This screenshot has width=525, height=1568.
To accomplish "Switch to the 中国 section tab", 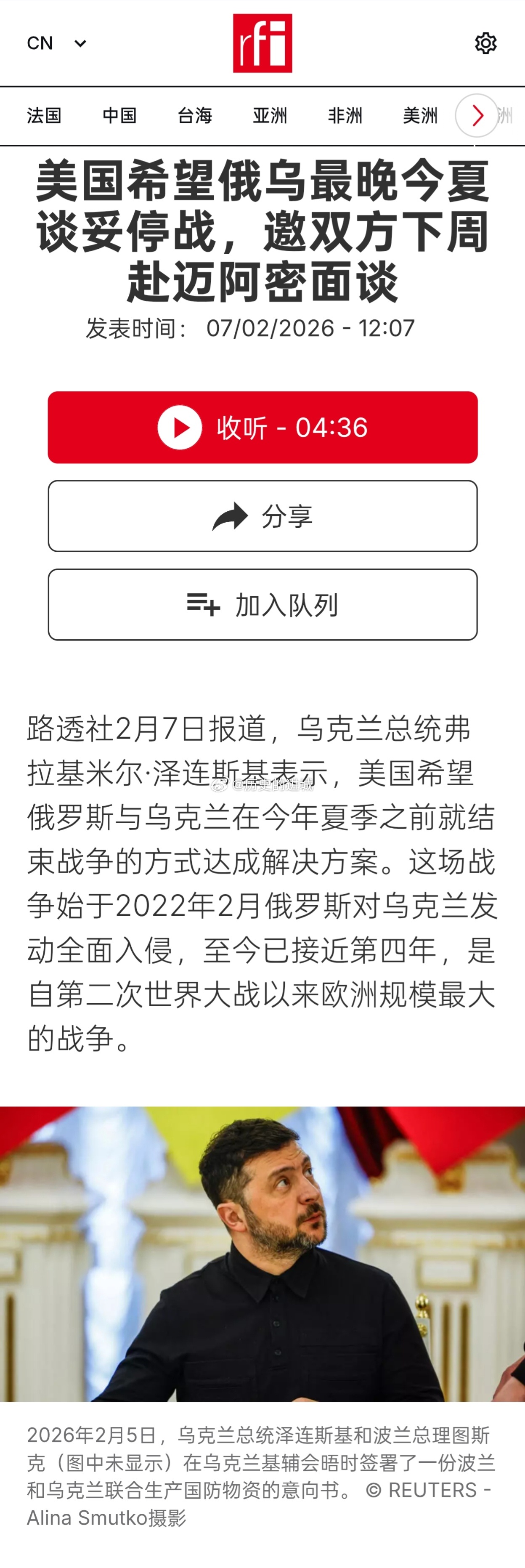I will pyautogui.click(x=119, y=116).
